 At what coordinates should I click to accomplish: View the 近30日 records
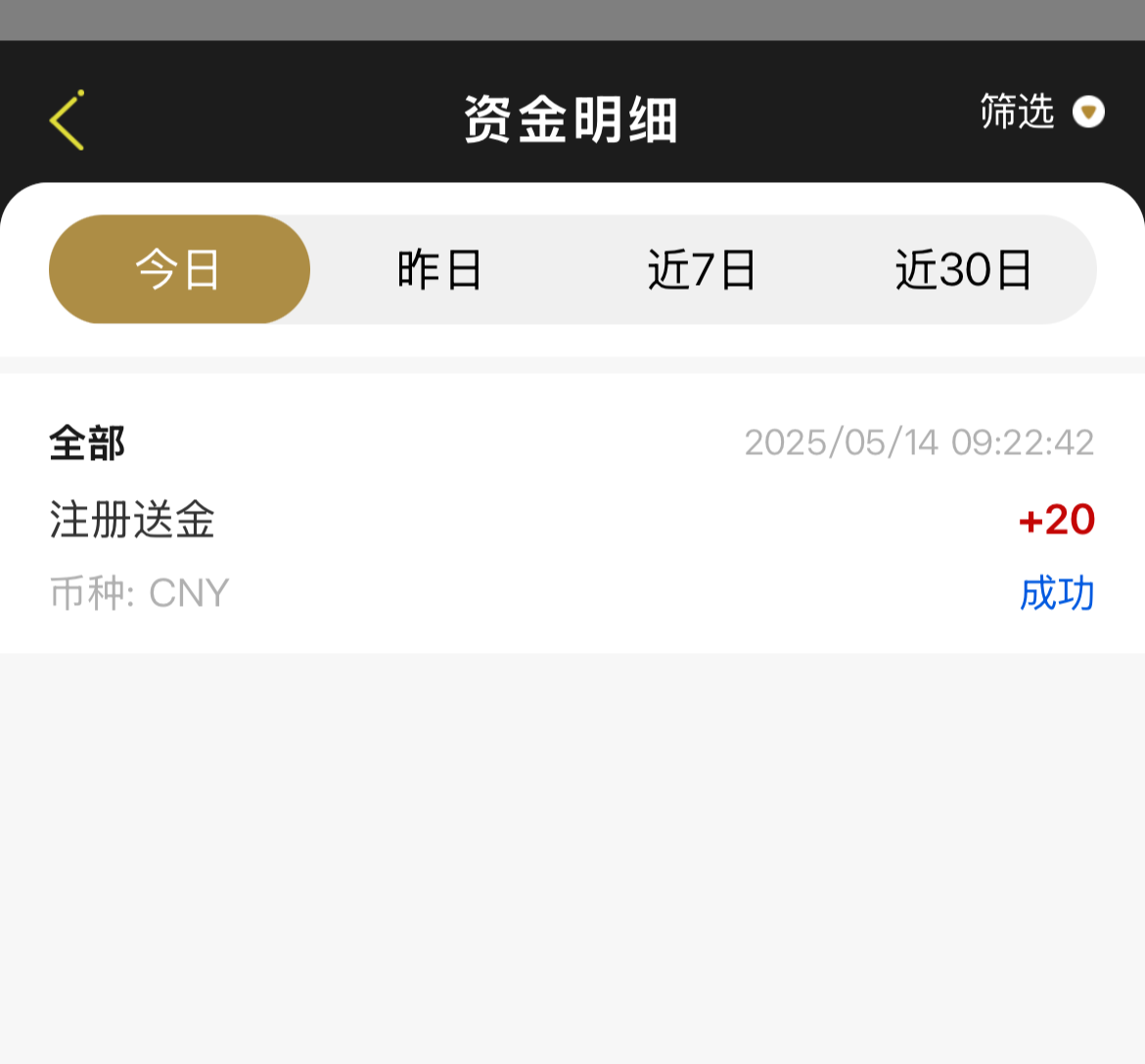(964, 269)
